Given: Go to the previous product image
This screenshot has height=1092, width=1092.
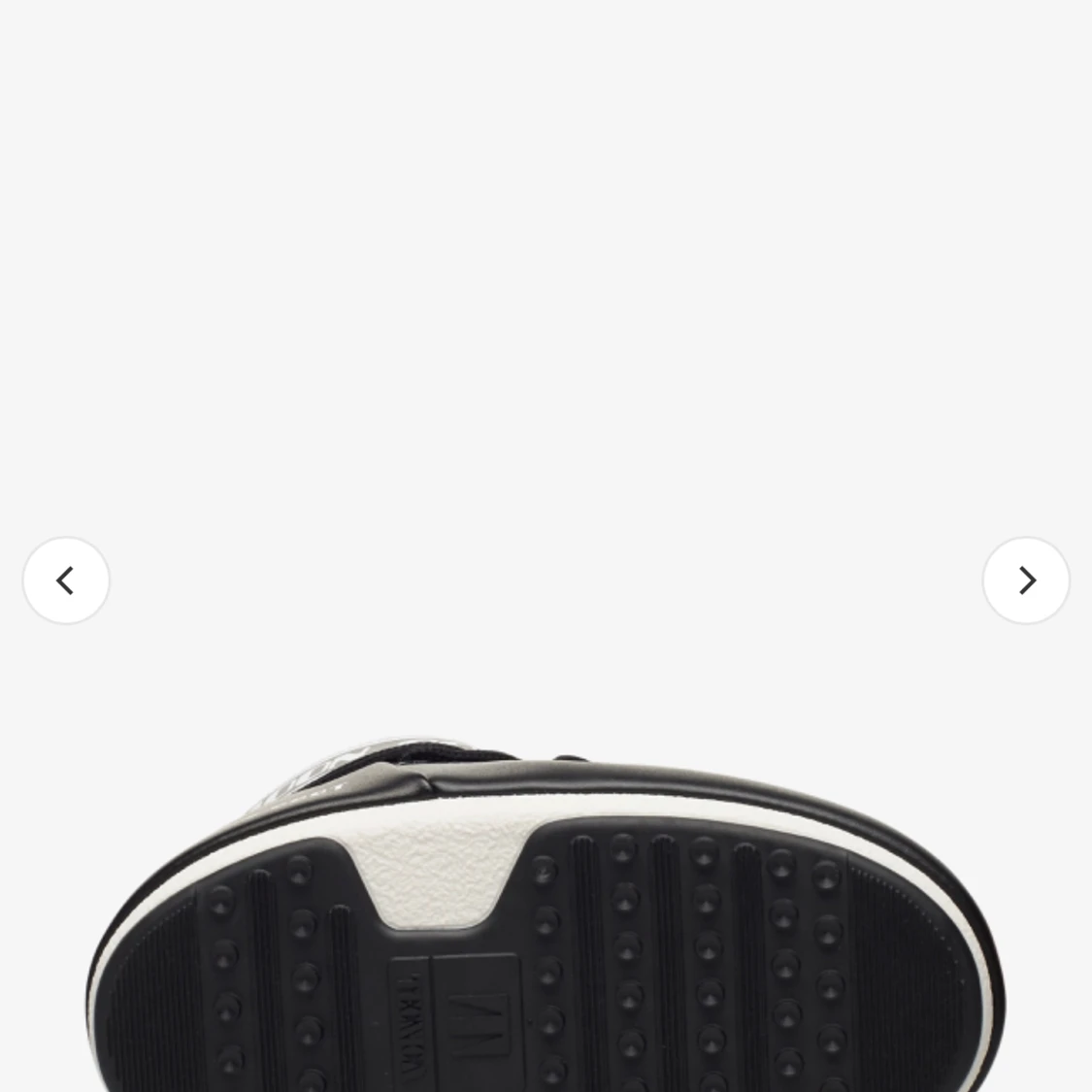Looking at the screenshot, I should [66, 580].
